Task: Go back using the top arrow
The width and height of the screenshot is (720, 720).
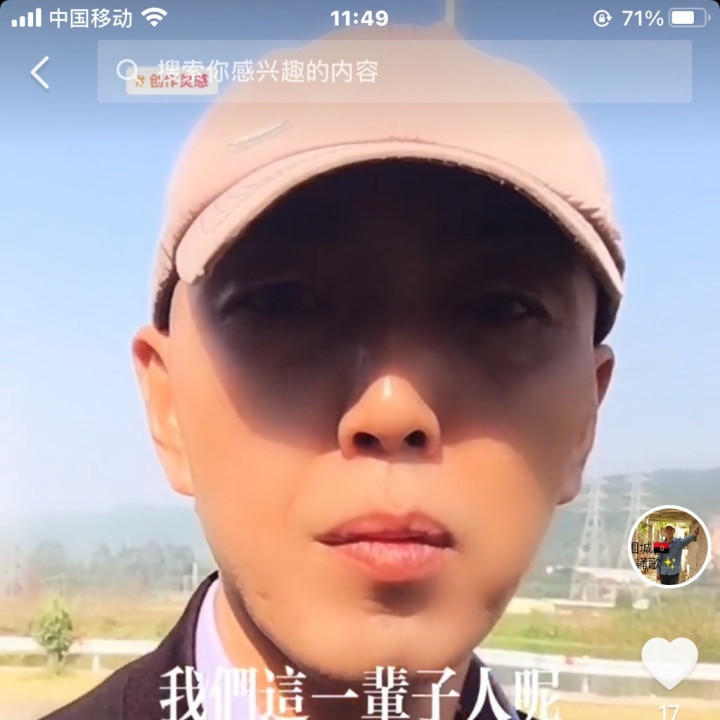Action: 40,72
